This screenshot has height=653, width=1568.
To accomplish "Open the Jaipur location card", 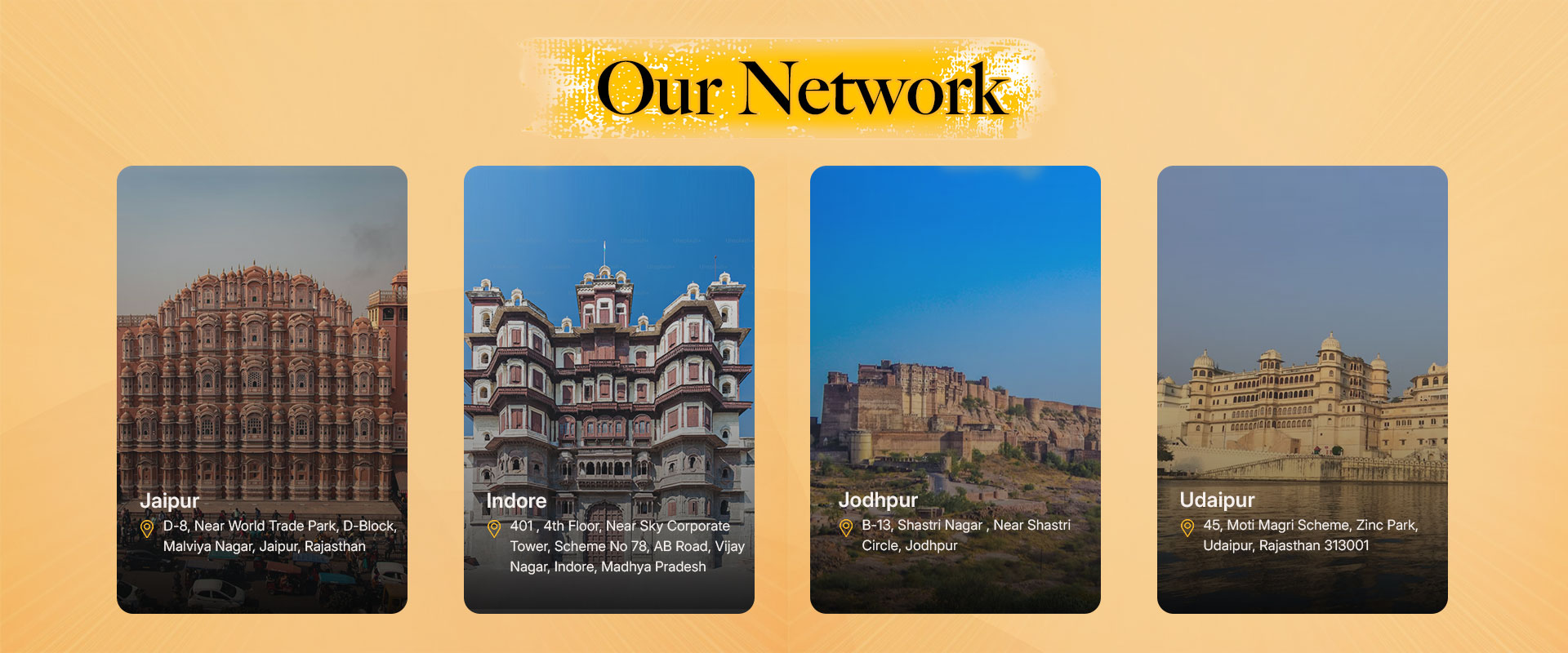I will tap(261, 389).
